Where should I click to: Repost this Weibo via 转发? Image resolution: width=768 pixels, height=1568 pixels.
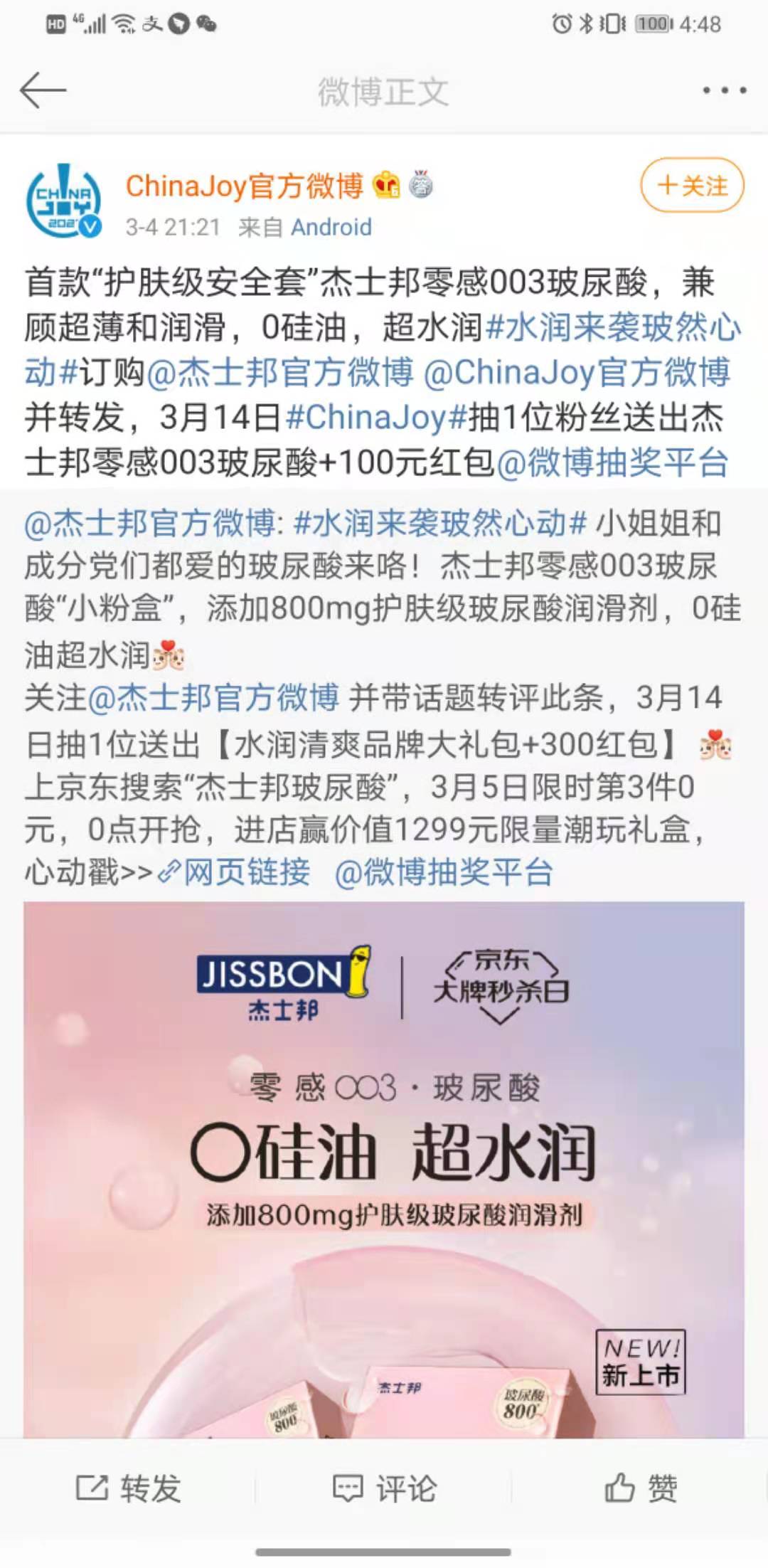(128, 1488)
